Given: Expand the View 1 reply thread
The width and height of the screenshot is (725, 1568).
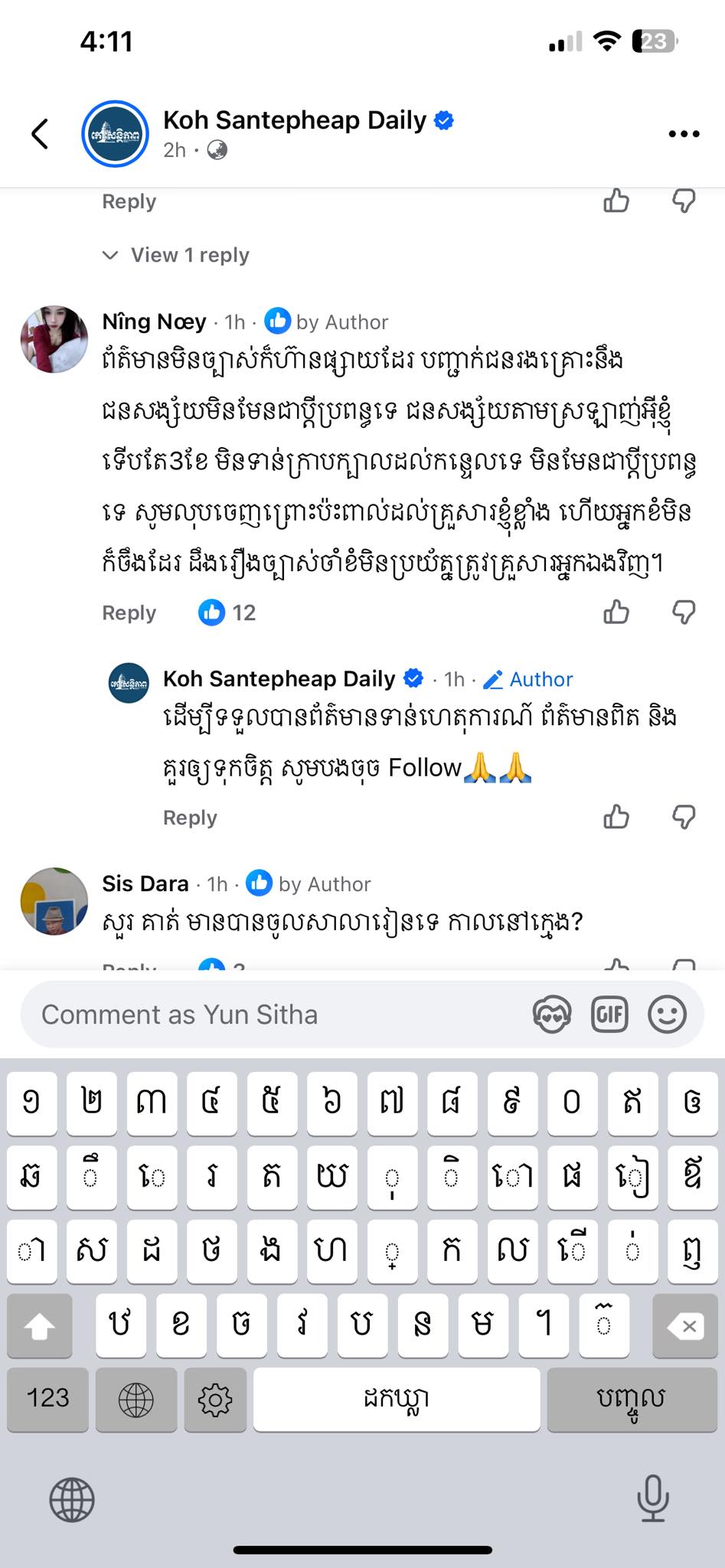Looking at the screenshot, I should (189, 255).
